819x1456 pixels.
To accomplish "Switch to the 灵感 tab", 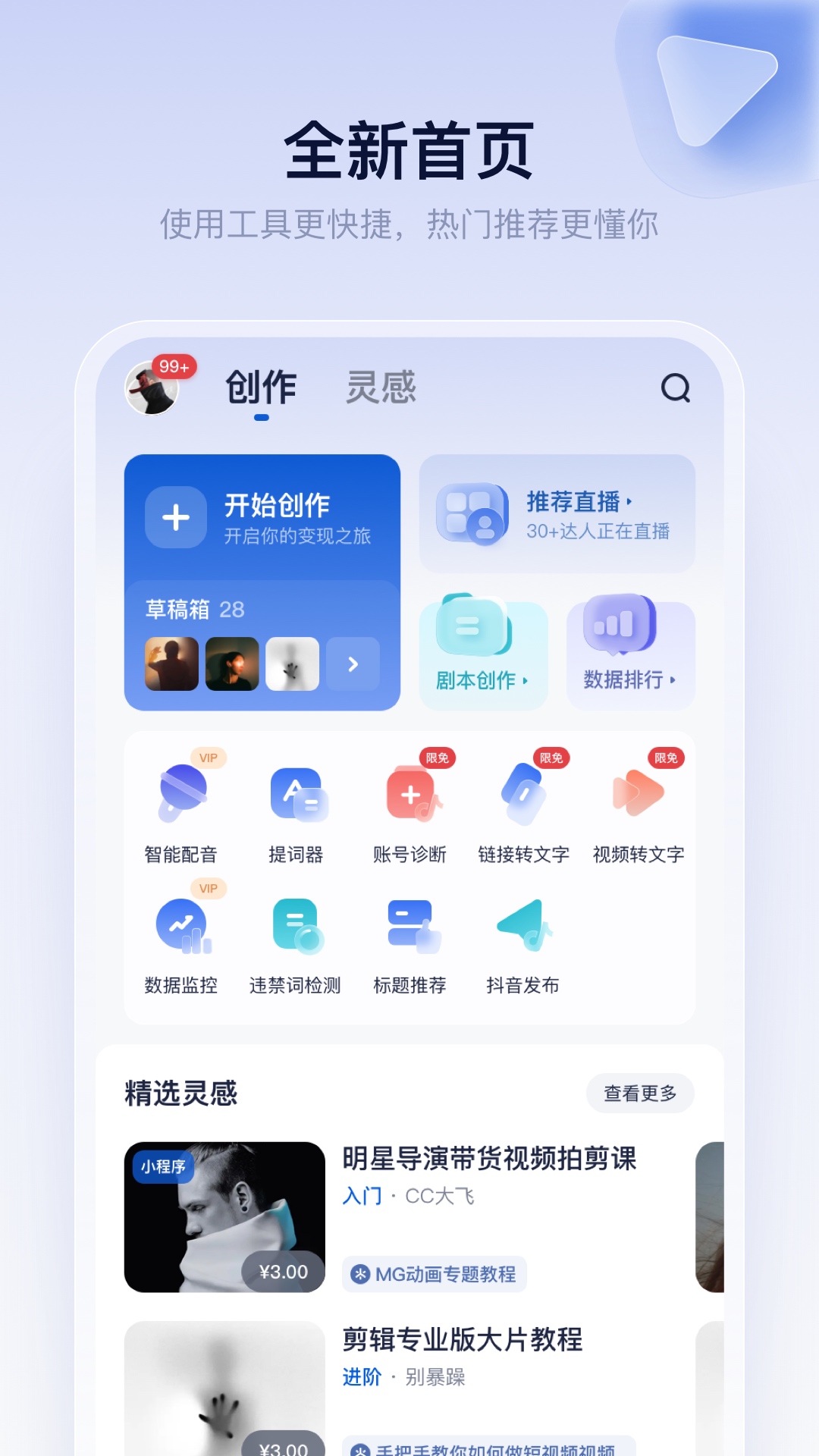I will pyautogui.click(x=381, y=388).
